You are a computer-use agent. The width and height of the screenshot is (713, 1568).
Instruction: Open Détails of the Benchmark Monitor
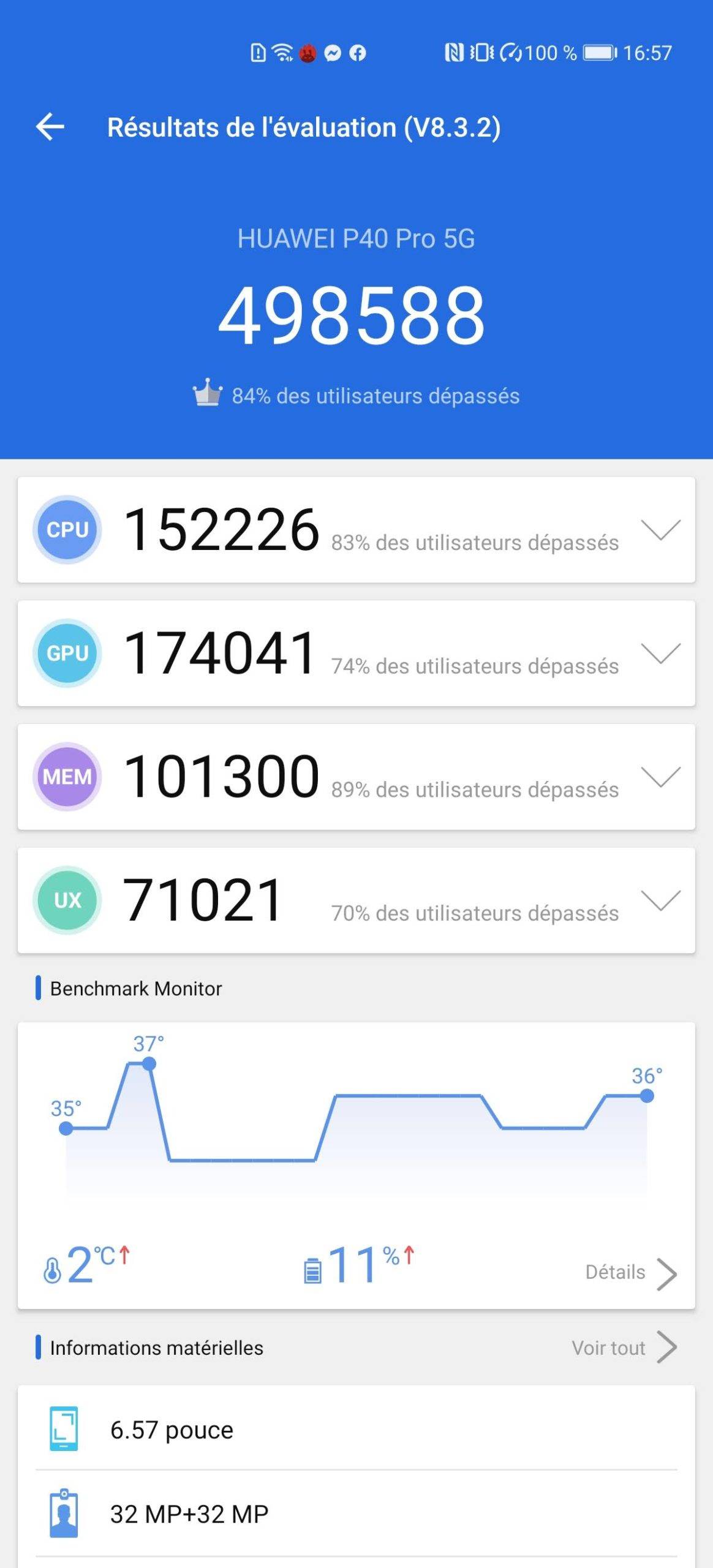tap(631, 1272)
